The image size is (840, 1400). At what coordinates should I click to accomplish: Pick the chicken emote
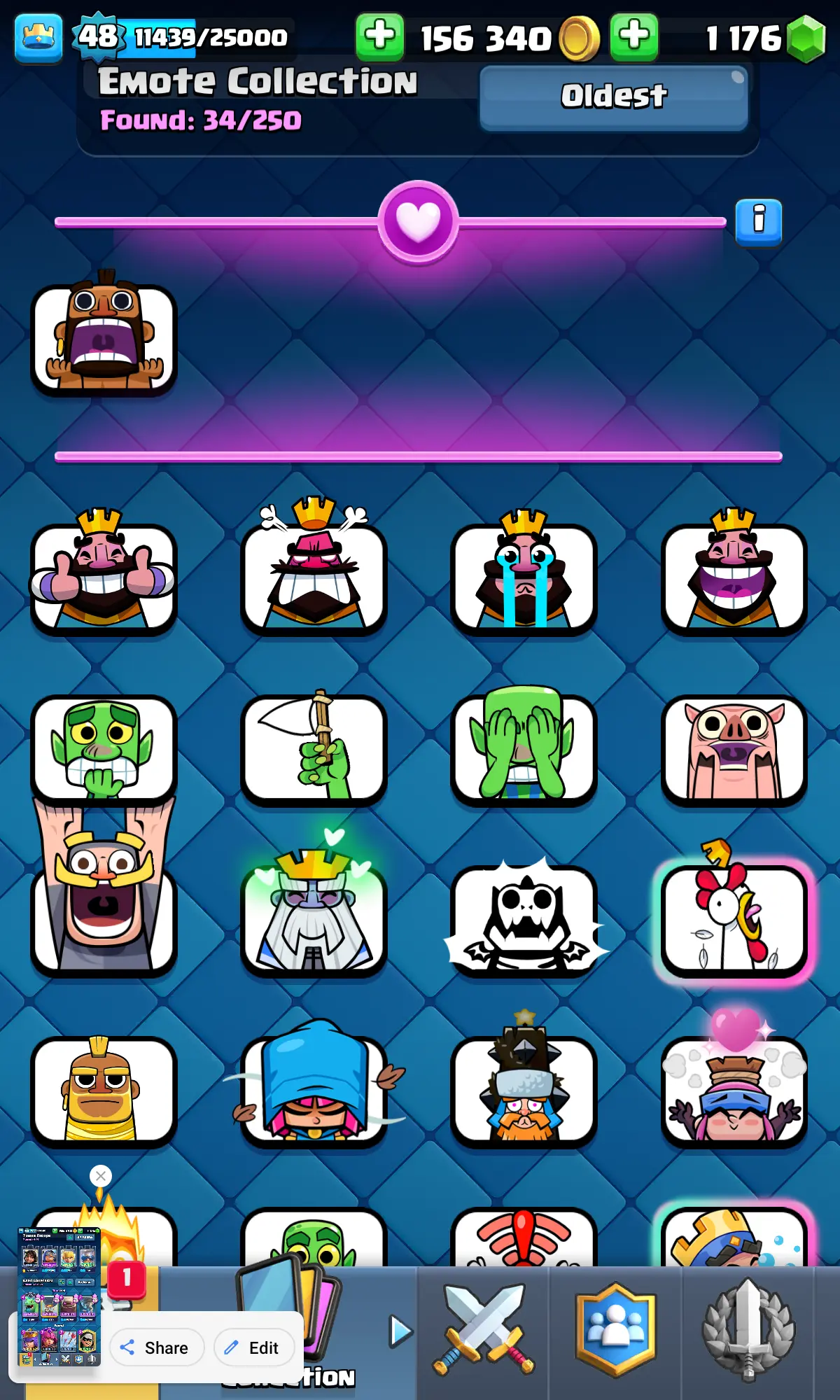(734, 918)
